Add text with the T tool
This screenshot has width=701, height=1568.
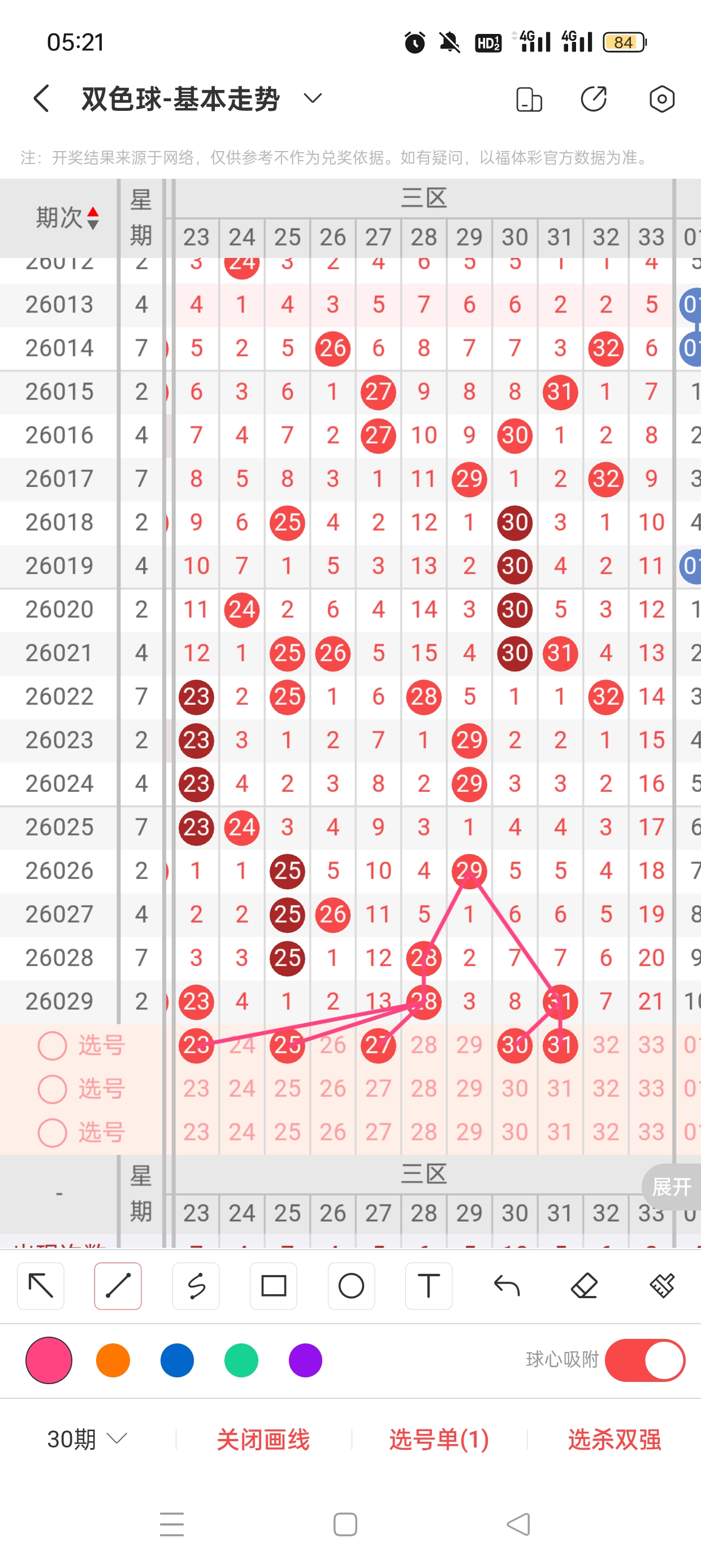(x=429, y=1286)
